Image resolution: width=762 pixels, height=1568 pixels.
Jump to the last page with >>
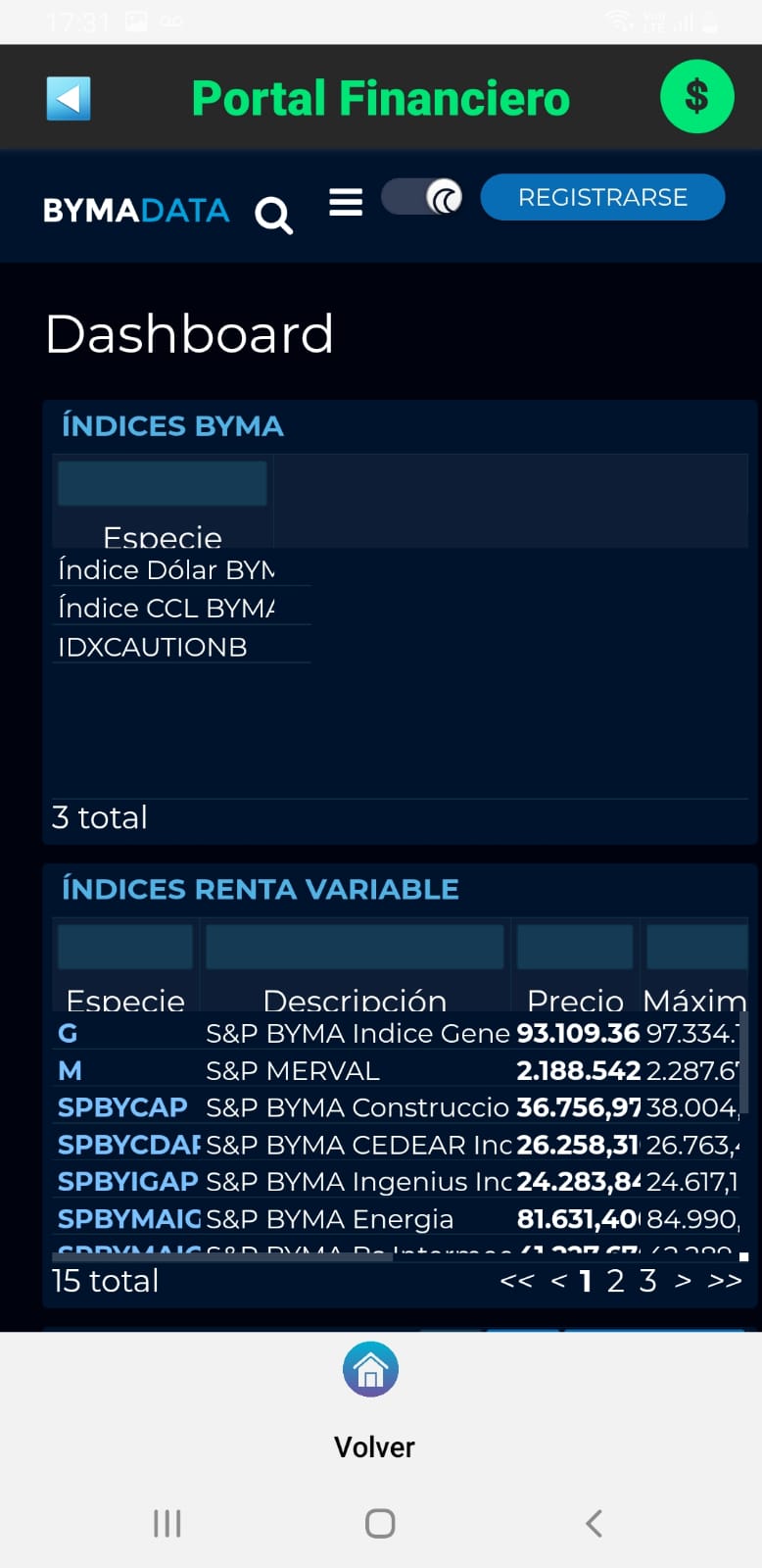[725, 1281]
